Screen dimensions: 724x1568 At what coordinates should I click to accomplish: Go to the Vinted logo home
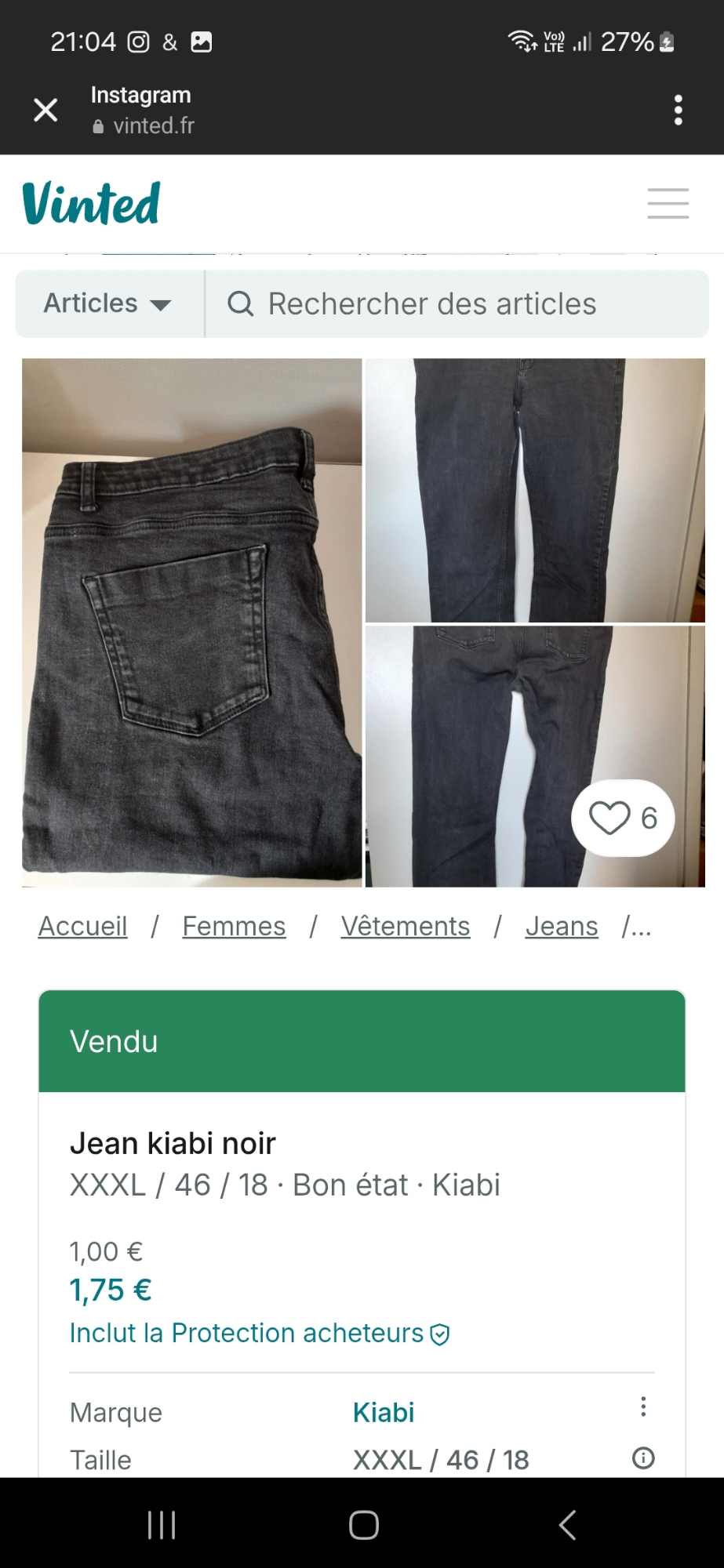[x=91, y=203]
